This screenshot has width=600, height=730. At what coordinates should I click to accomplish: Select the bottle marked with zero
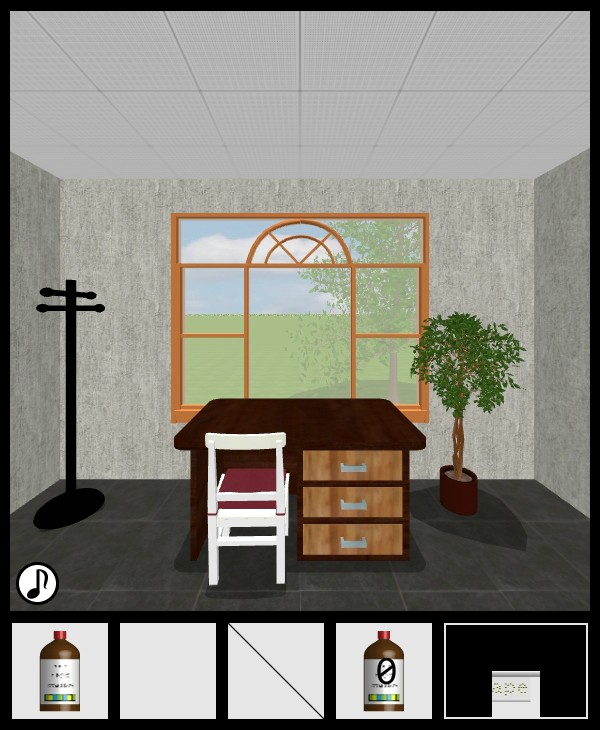click(384, 671)
